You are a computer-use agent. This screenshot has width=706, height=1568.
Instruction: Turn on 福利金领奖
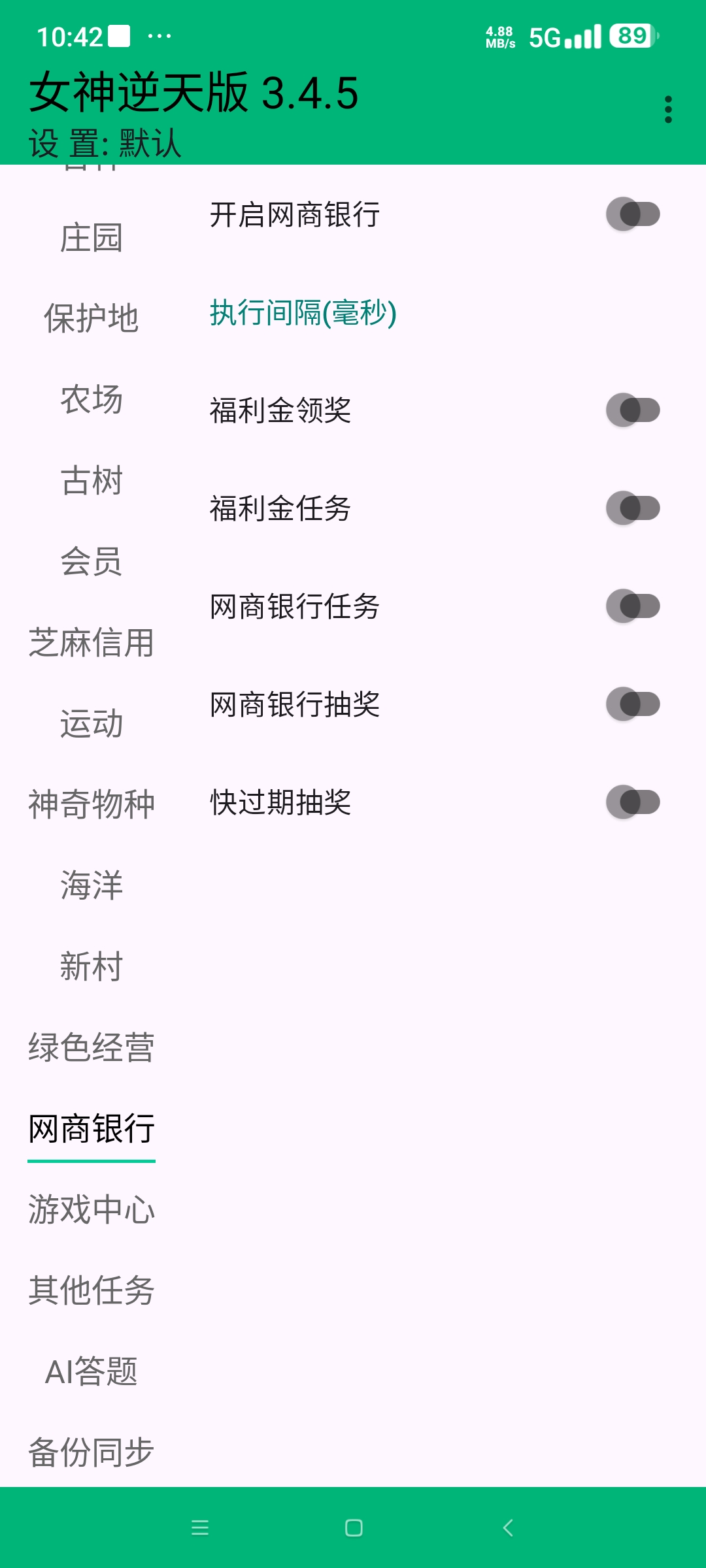tap(633, 412)
